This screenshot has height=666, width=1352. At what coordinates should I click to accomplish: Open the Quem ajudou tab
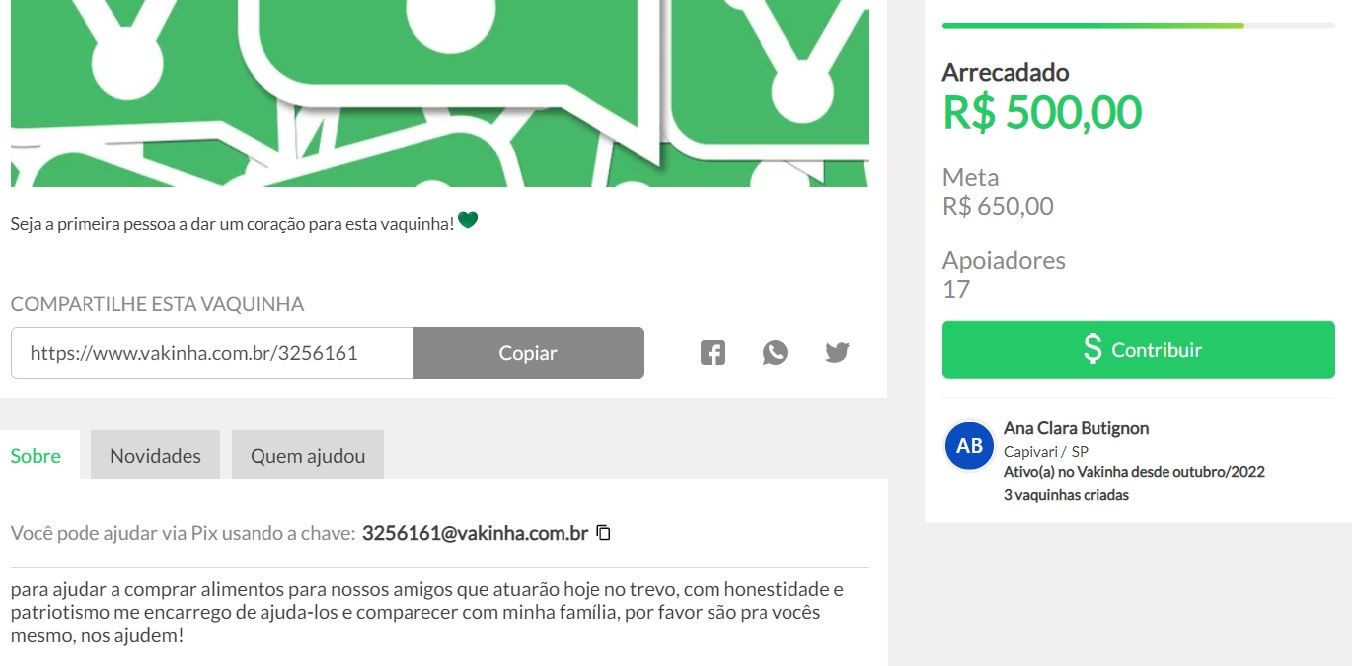pos(308,456)
